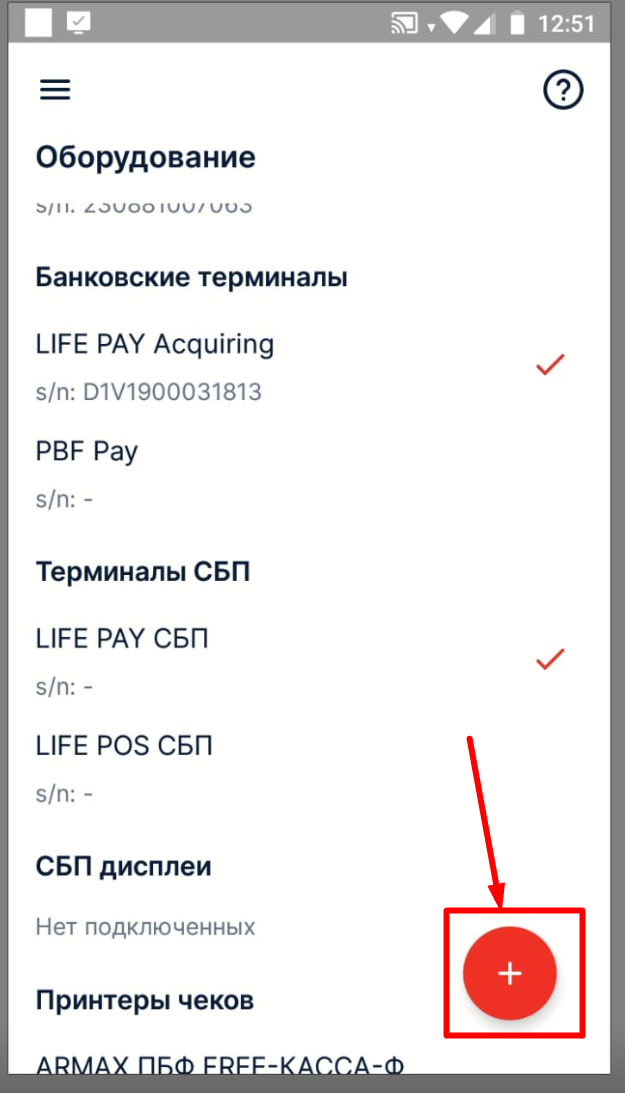Add new equipment with the plus button

(510, 973)
